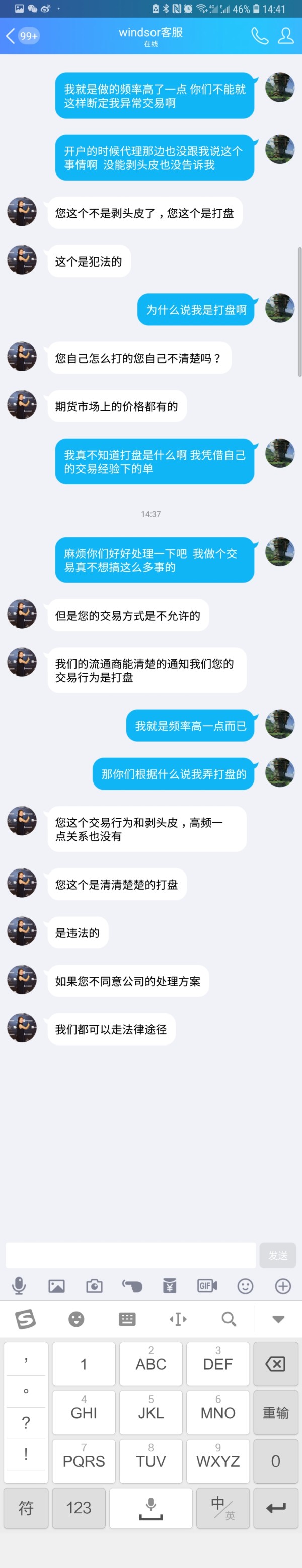The image size is (302, 1568).
Task: Open the emoji smiley panel
Action: pos(245,1286)
